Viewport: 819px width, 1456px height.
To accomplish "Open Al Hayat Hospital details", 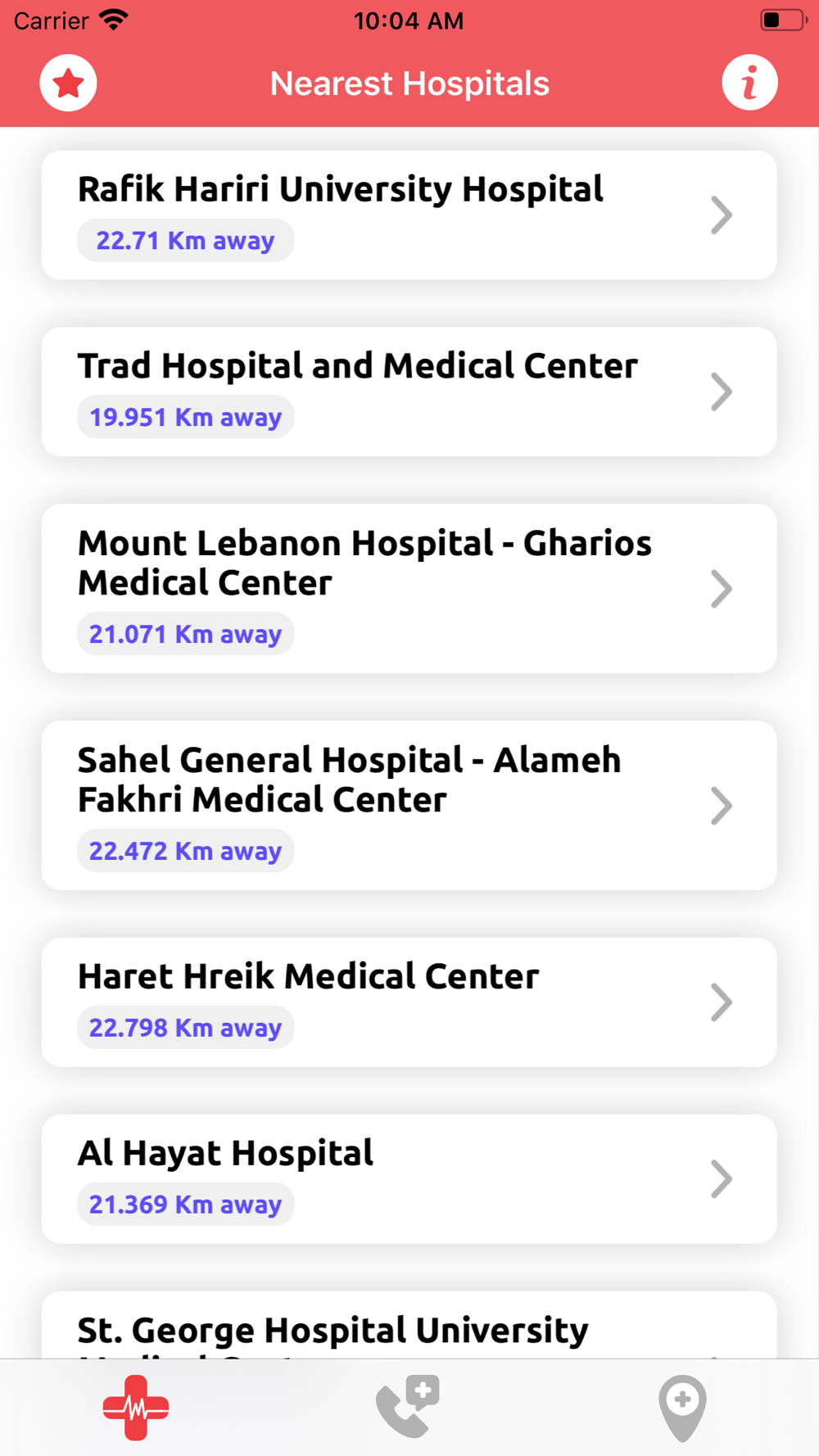I will (409, 1178).
